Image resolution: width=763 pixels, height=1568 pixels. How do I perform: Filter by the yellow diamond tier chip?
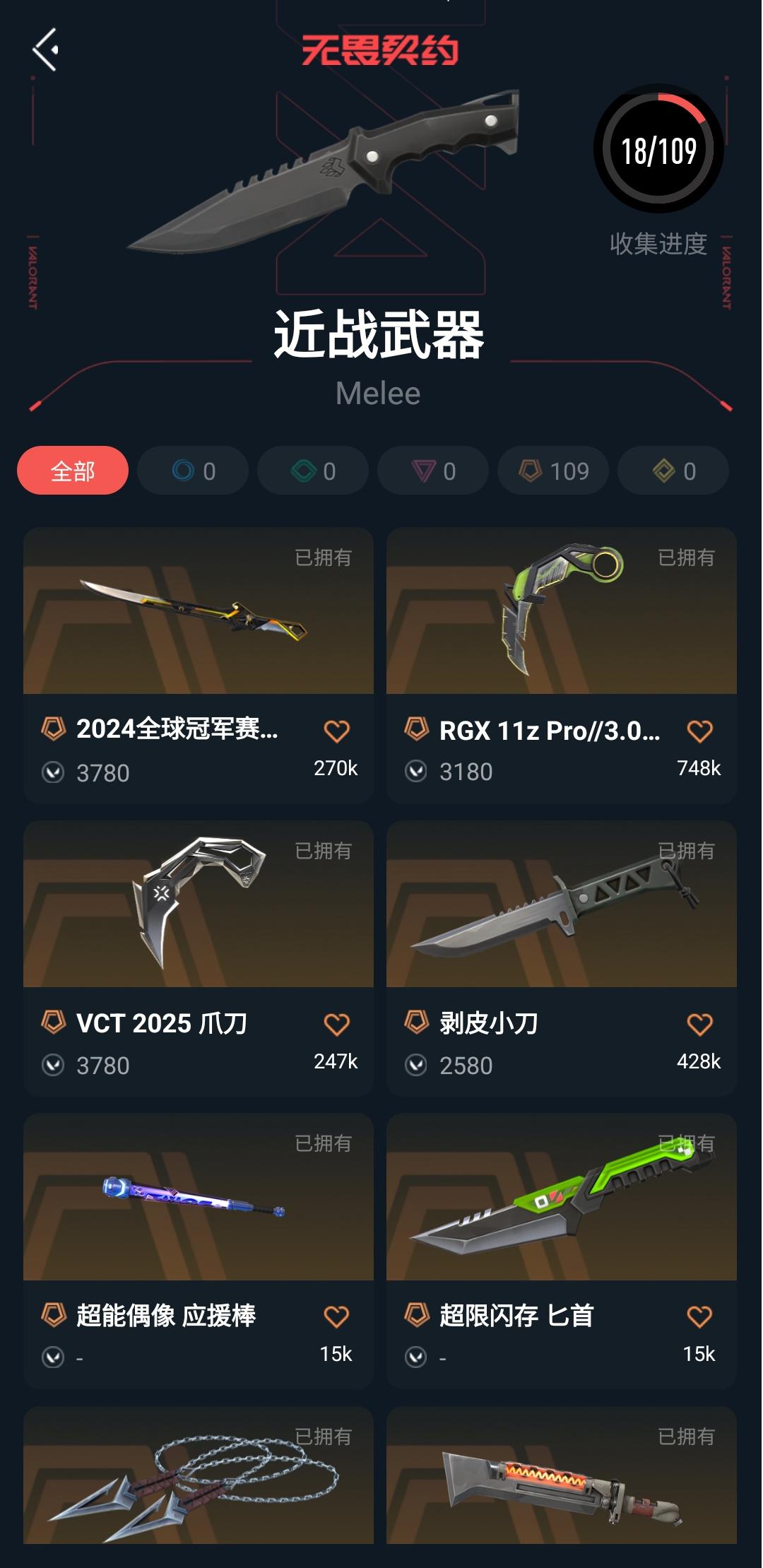[673, 471]
